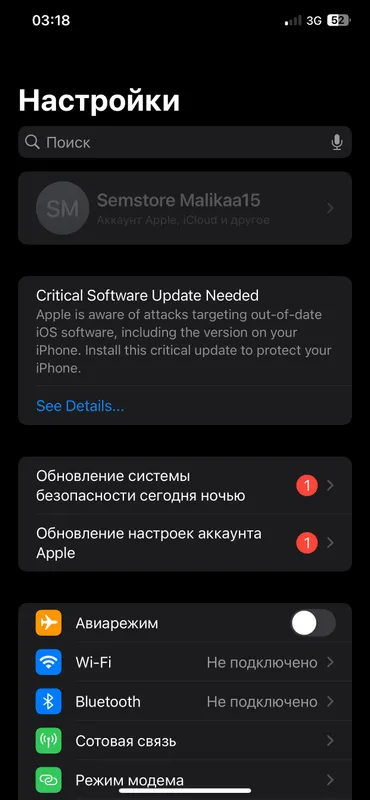This screenshot has height=800, width=370.
Task: Open the Semstore Malikaa15 Apple account row
Action: click(185, 208)
